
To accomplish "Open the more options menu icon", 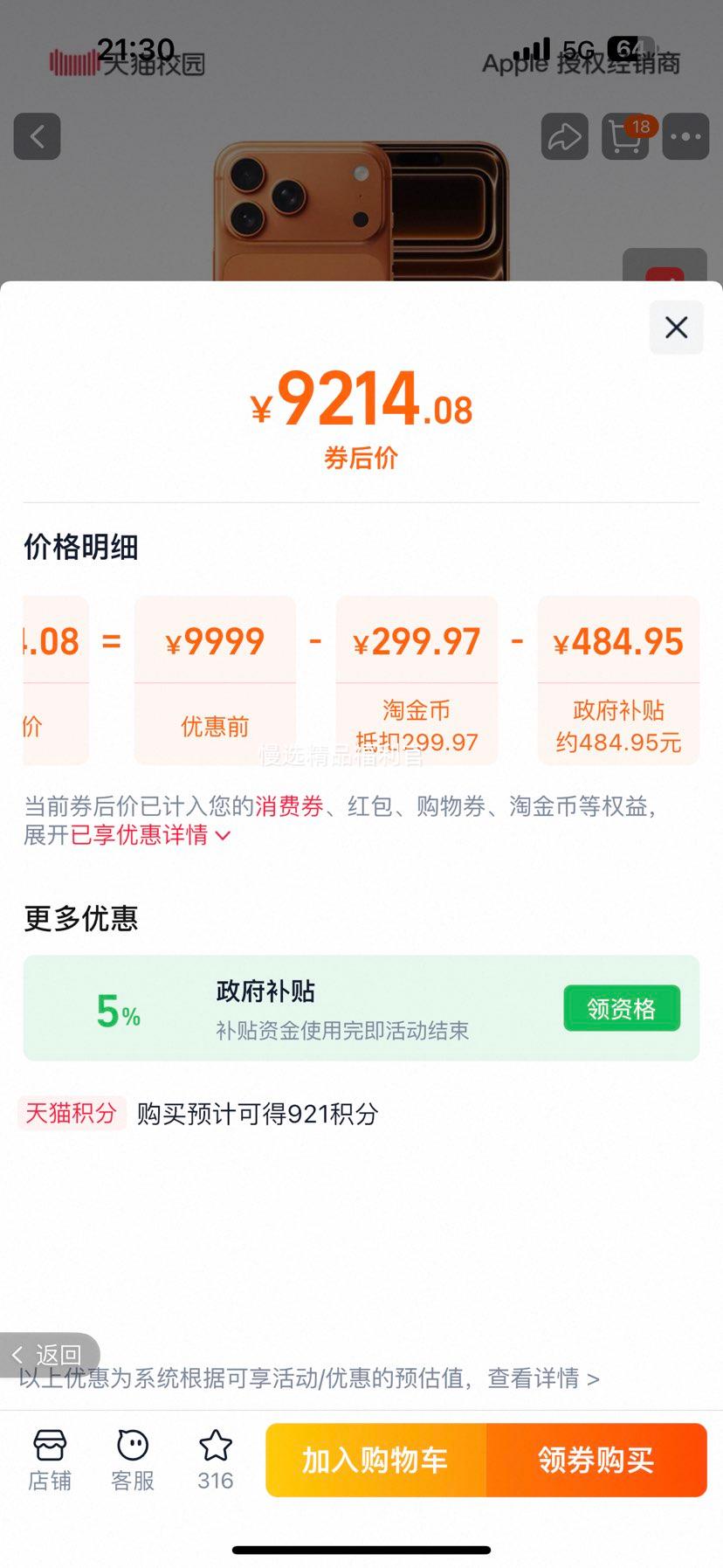I will [685, 137].
